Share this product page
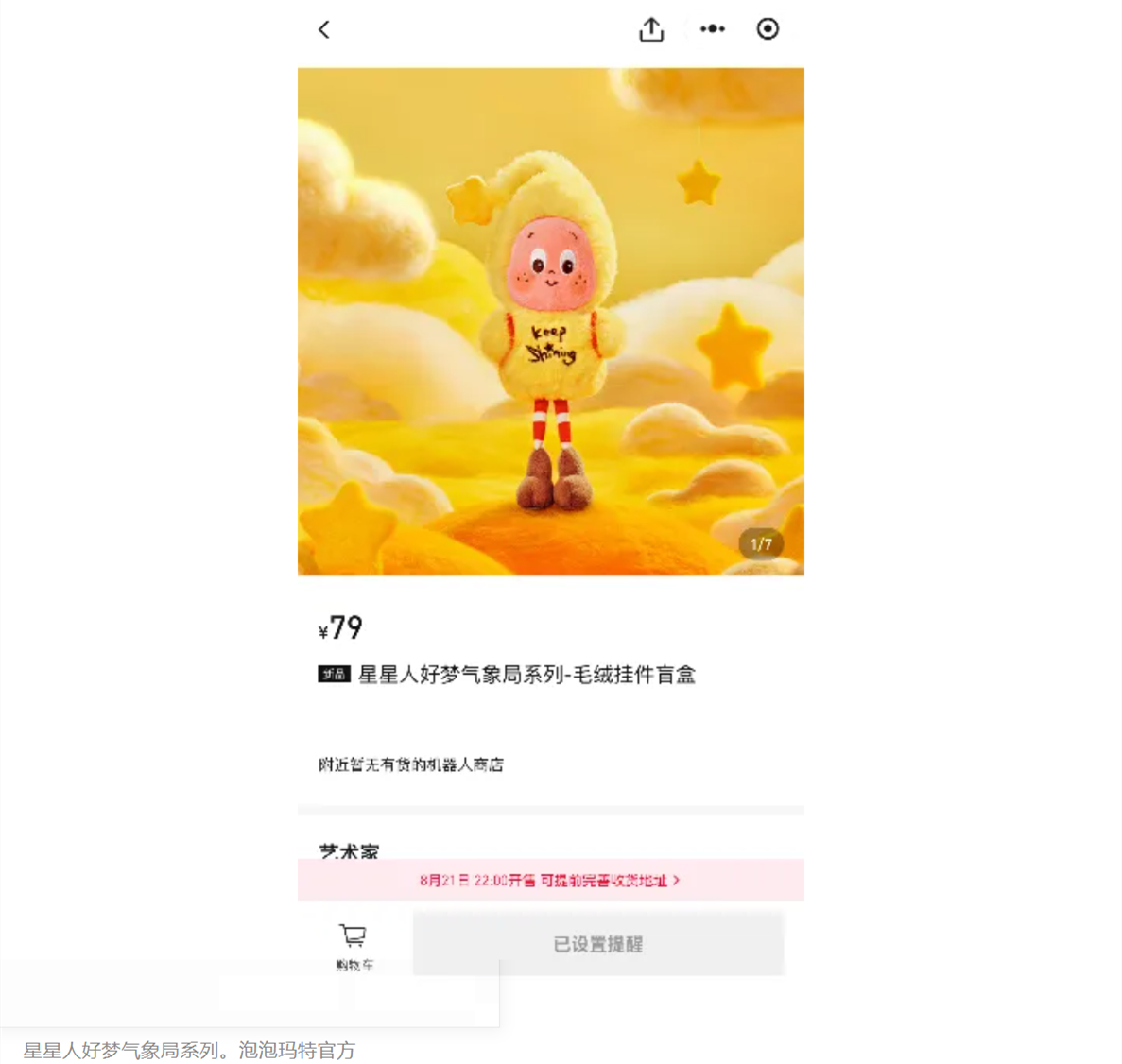The height and width of the screenshot is (1064, 1122). pyautogui.click(x=651, y=29)
